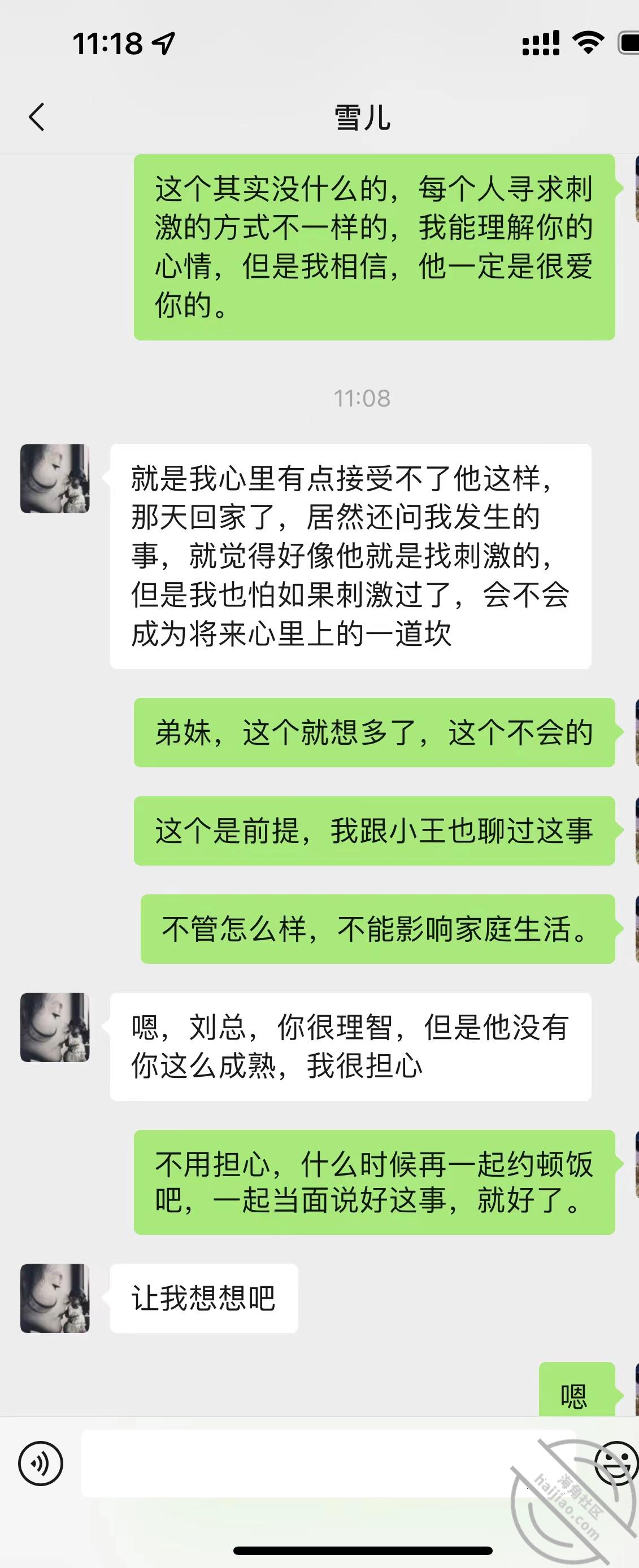
Task: Open 雪儿's avatar beside 让我想想吧
Action: click(55, 1298)
